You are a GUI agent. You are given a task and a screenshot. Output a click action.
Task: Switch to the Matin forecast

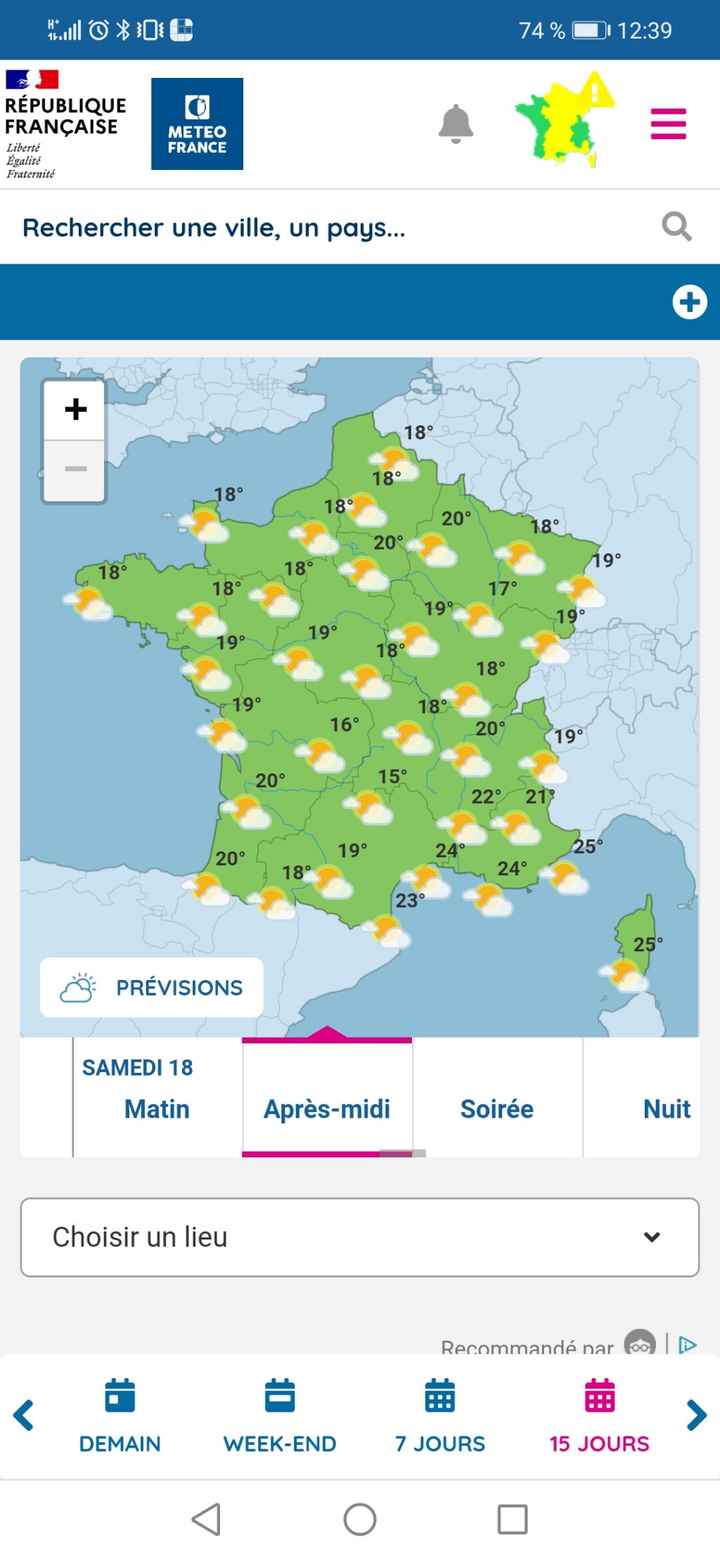(x=157, y=1108)
